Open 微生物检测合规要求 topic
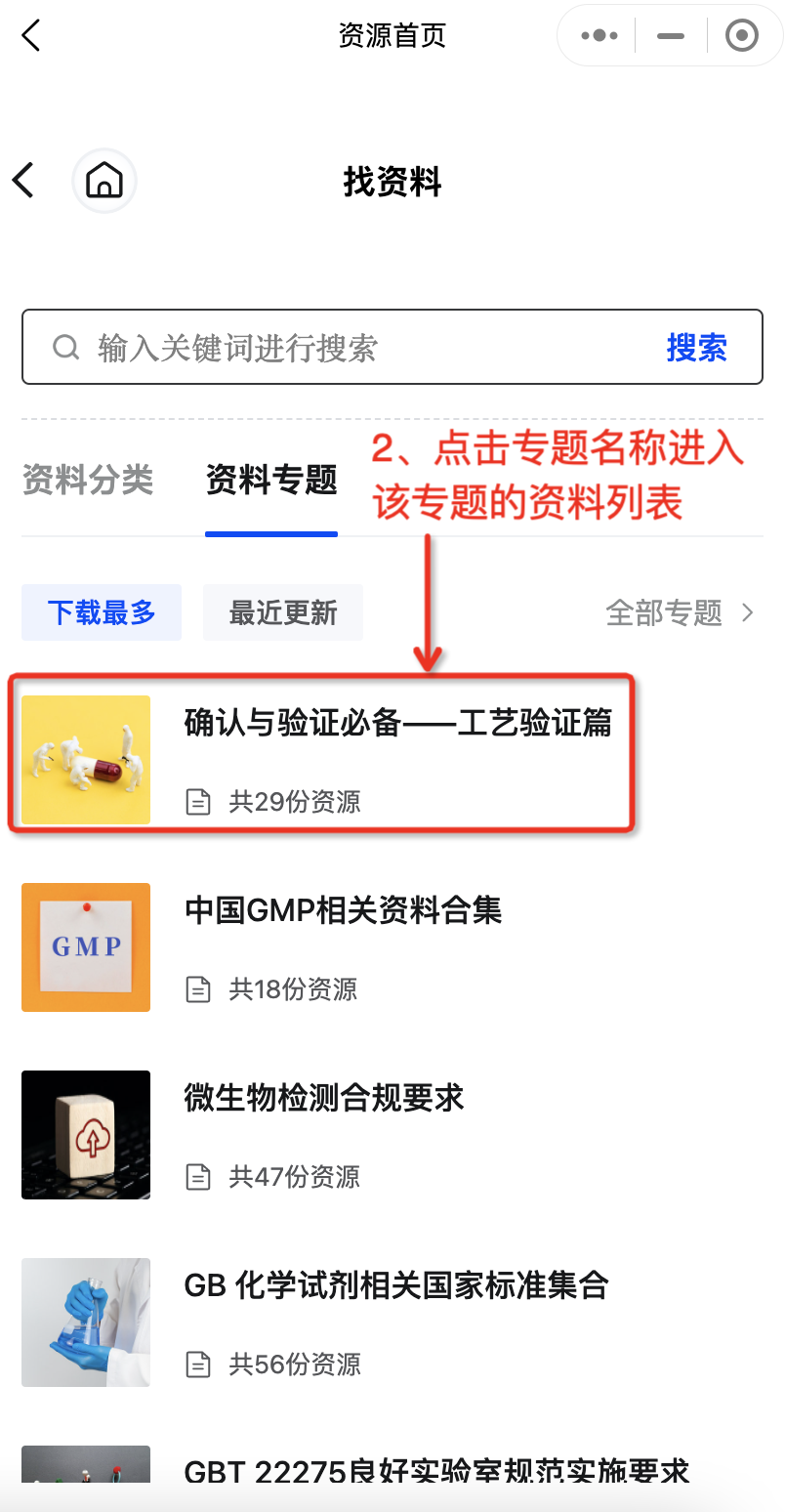 coord(323,1099)
